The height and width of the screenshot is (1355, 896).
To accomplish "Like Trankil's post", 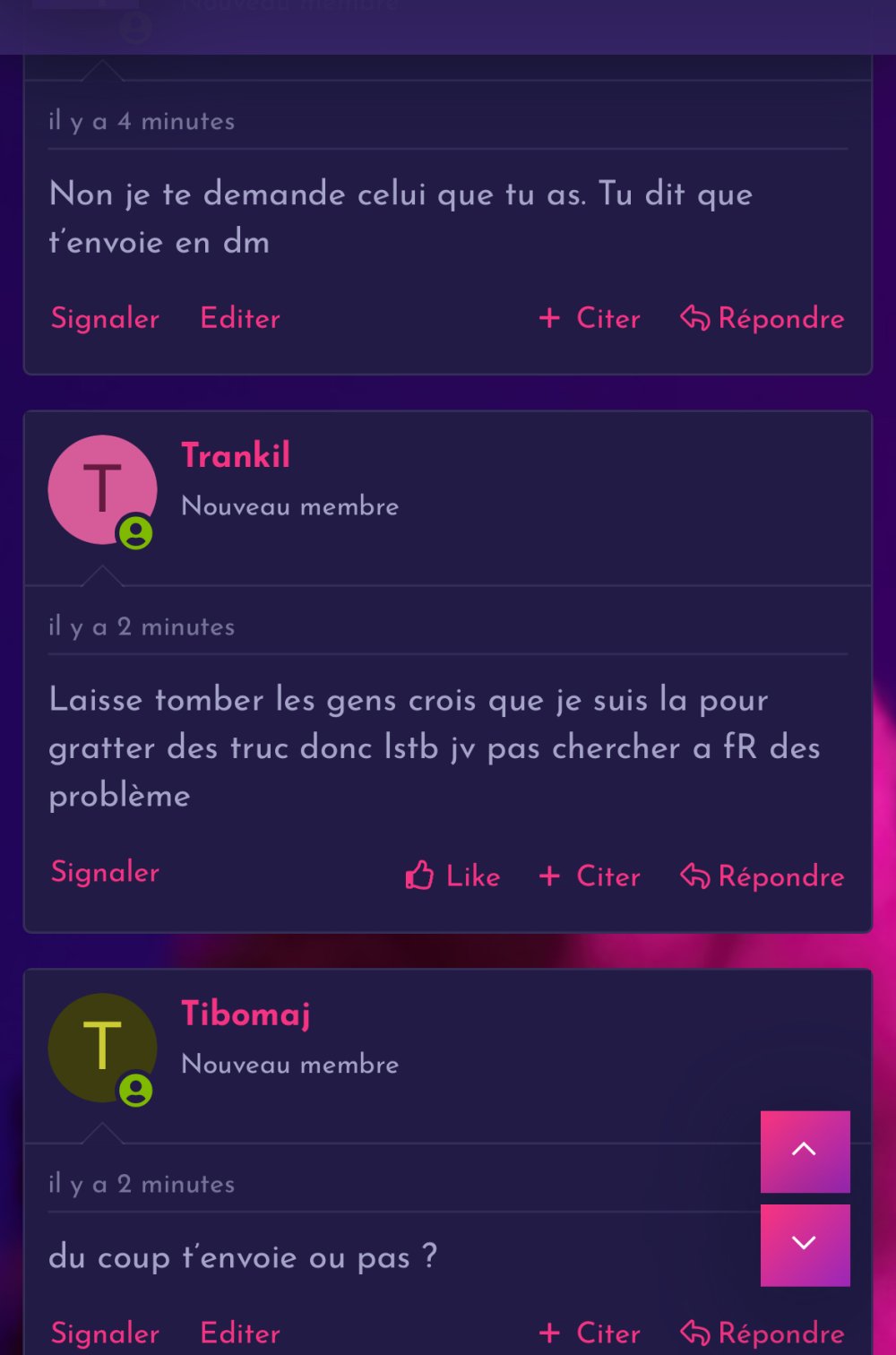I will point(452,876).
